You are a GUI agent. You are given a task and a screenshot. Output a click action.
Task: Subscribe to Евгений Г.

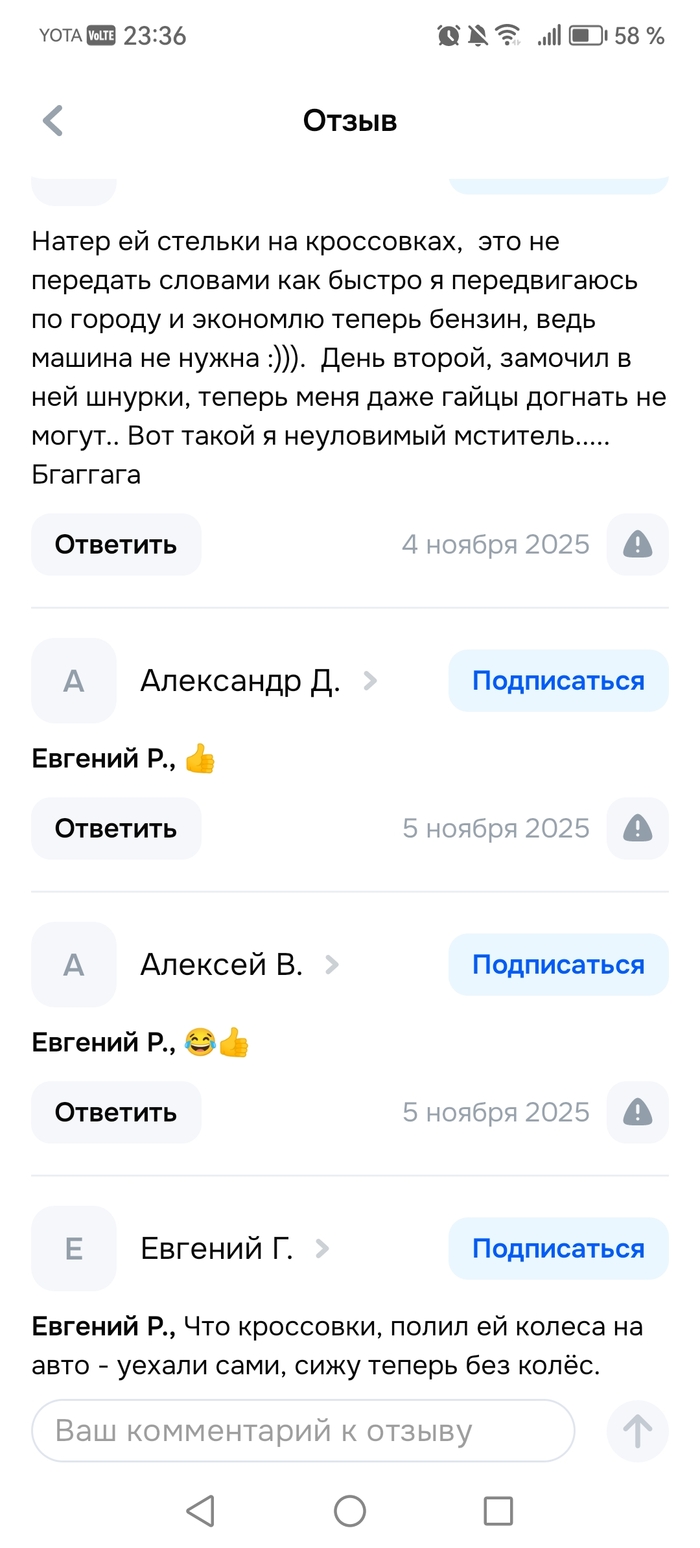pos(558,1249)
